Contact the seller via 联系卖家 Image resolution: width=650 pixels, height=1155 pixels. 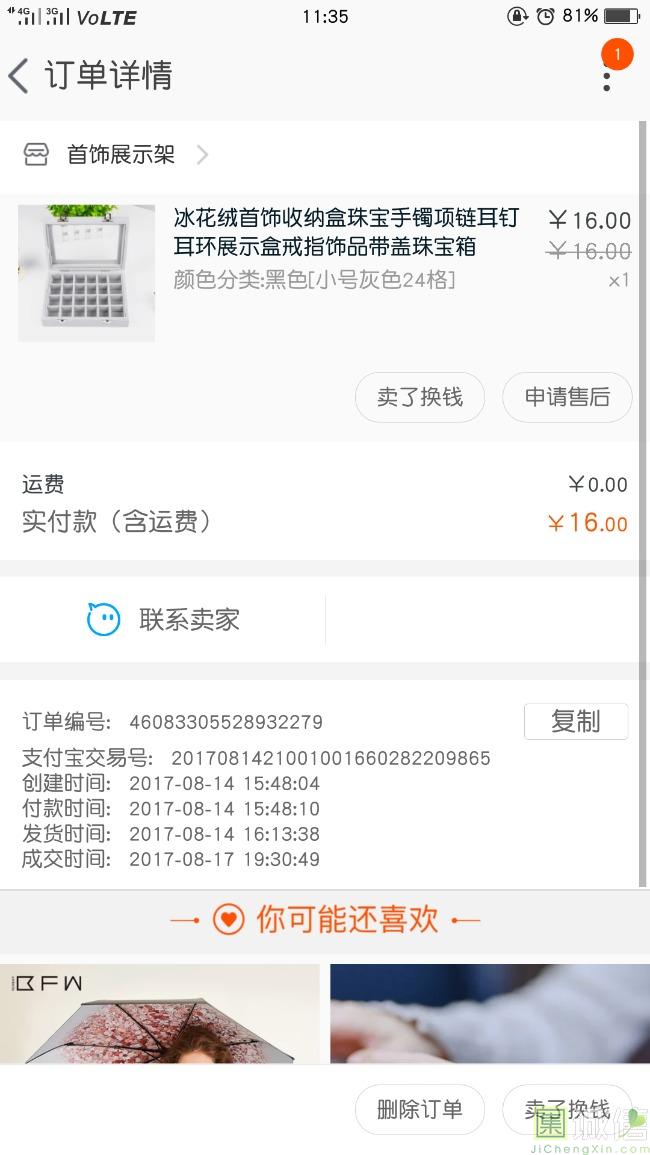[x=164, y=620]
